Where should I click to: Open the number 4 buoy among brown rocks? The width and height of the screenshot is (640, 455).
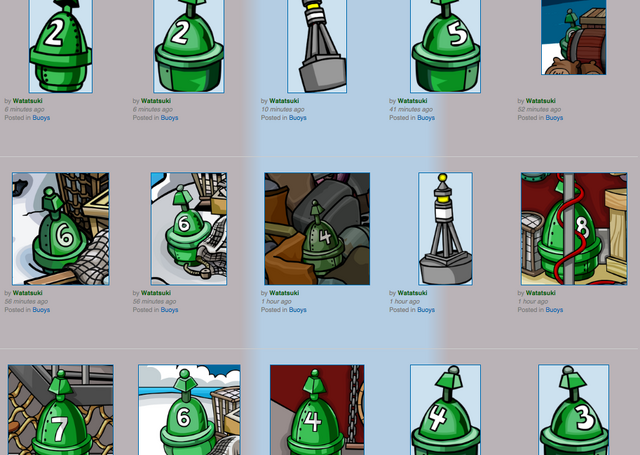[x=317, y=229]
